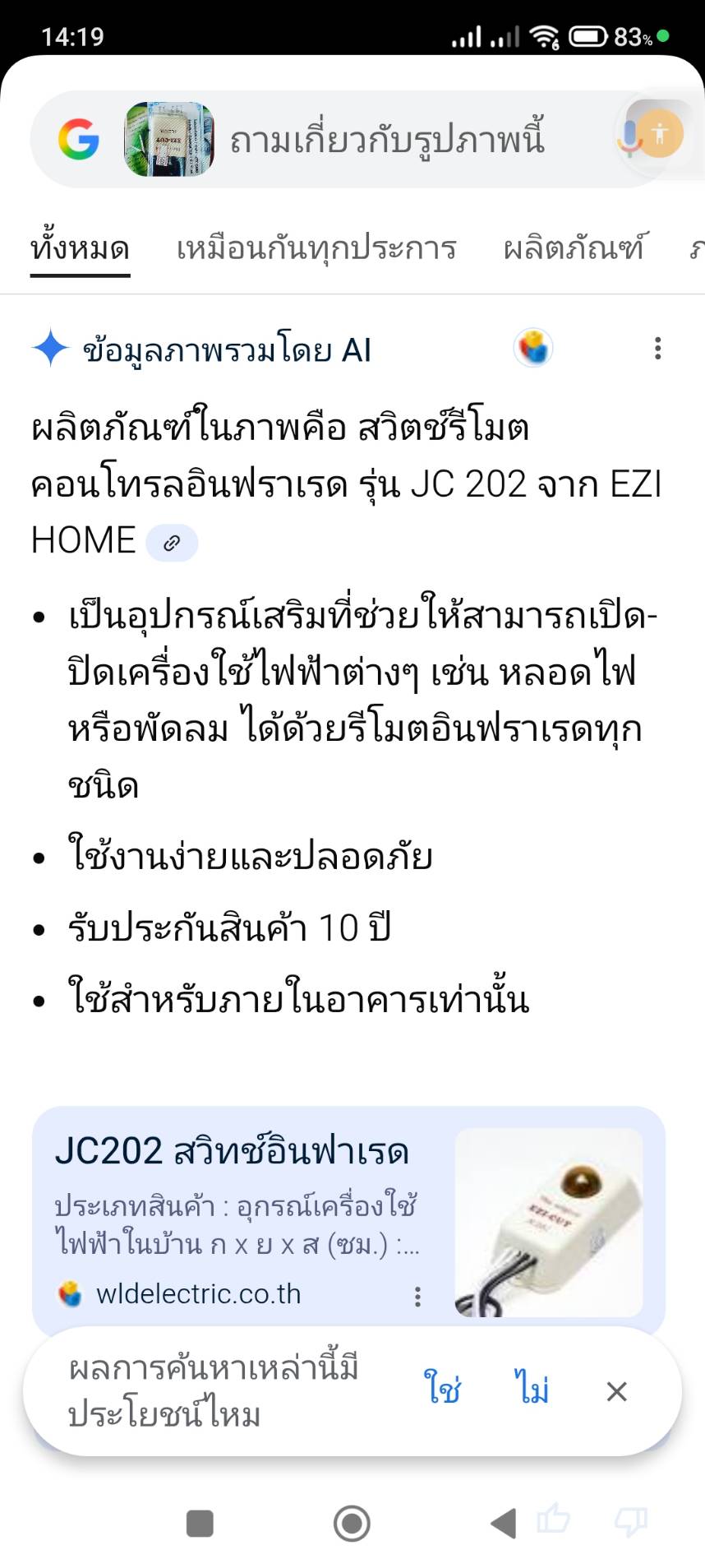Open AI overview options menu
Viewport: 705px width, 1568px height.
coord(657,349)
